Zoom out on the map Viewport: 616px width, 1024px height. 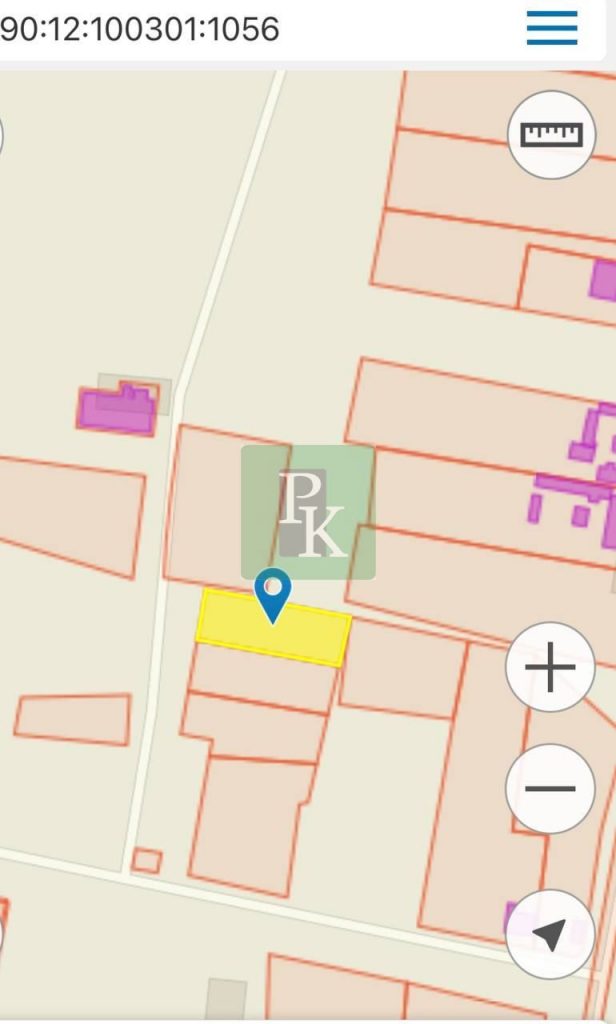[x=550, y=788]
